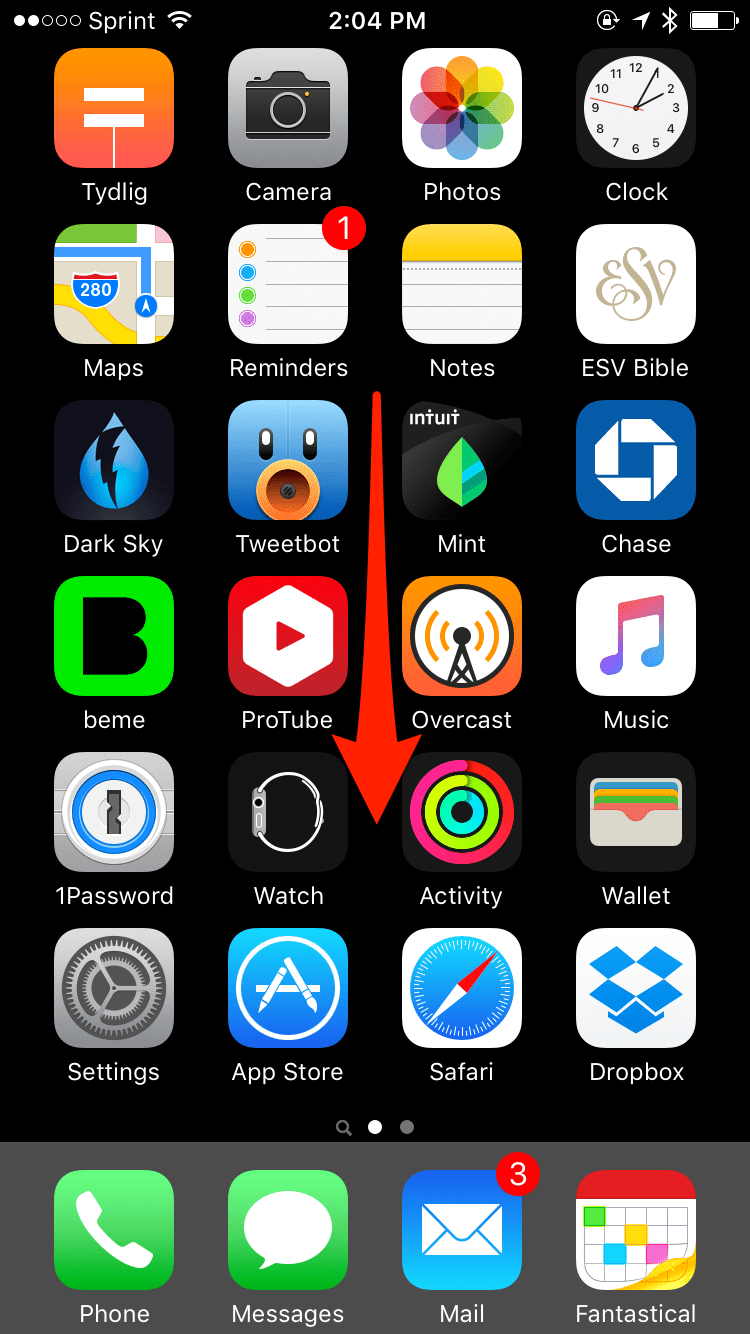Viewport: 750px width, 1334px height.
Task: Open the Wallet app
Action: 636,812
